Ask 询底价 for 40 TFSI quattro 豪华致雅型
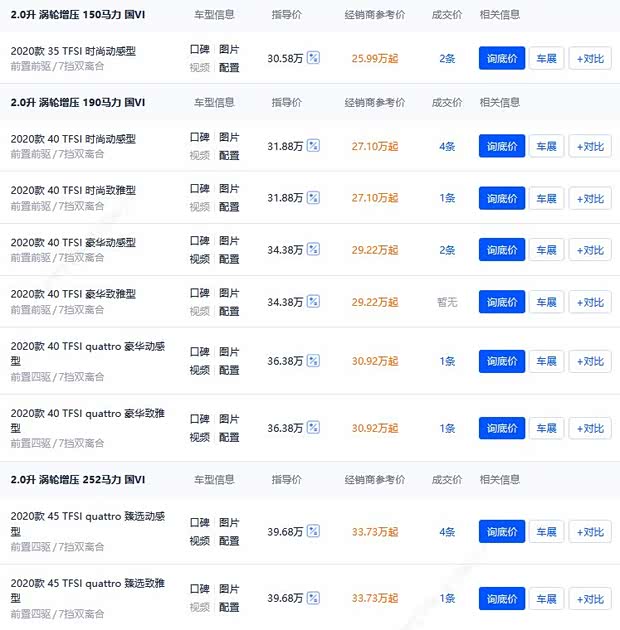This screenshot has width=620, height=630. coord(501,428)
